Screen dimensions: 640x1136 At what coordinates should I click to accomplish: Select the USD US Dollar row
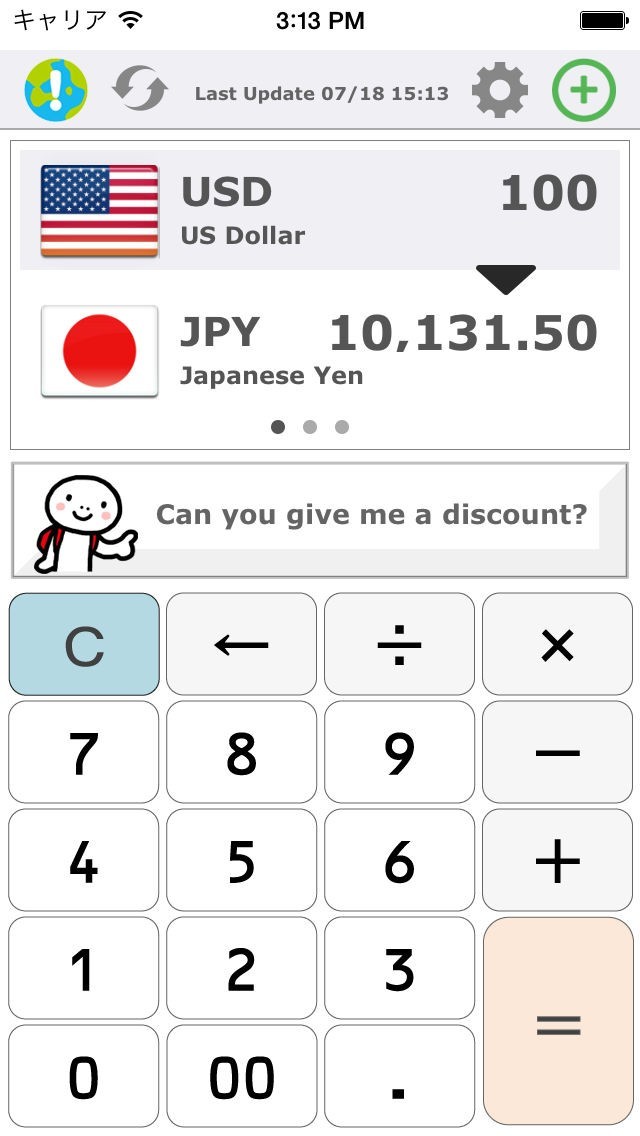(x=320, y=210)
